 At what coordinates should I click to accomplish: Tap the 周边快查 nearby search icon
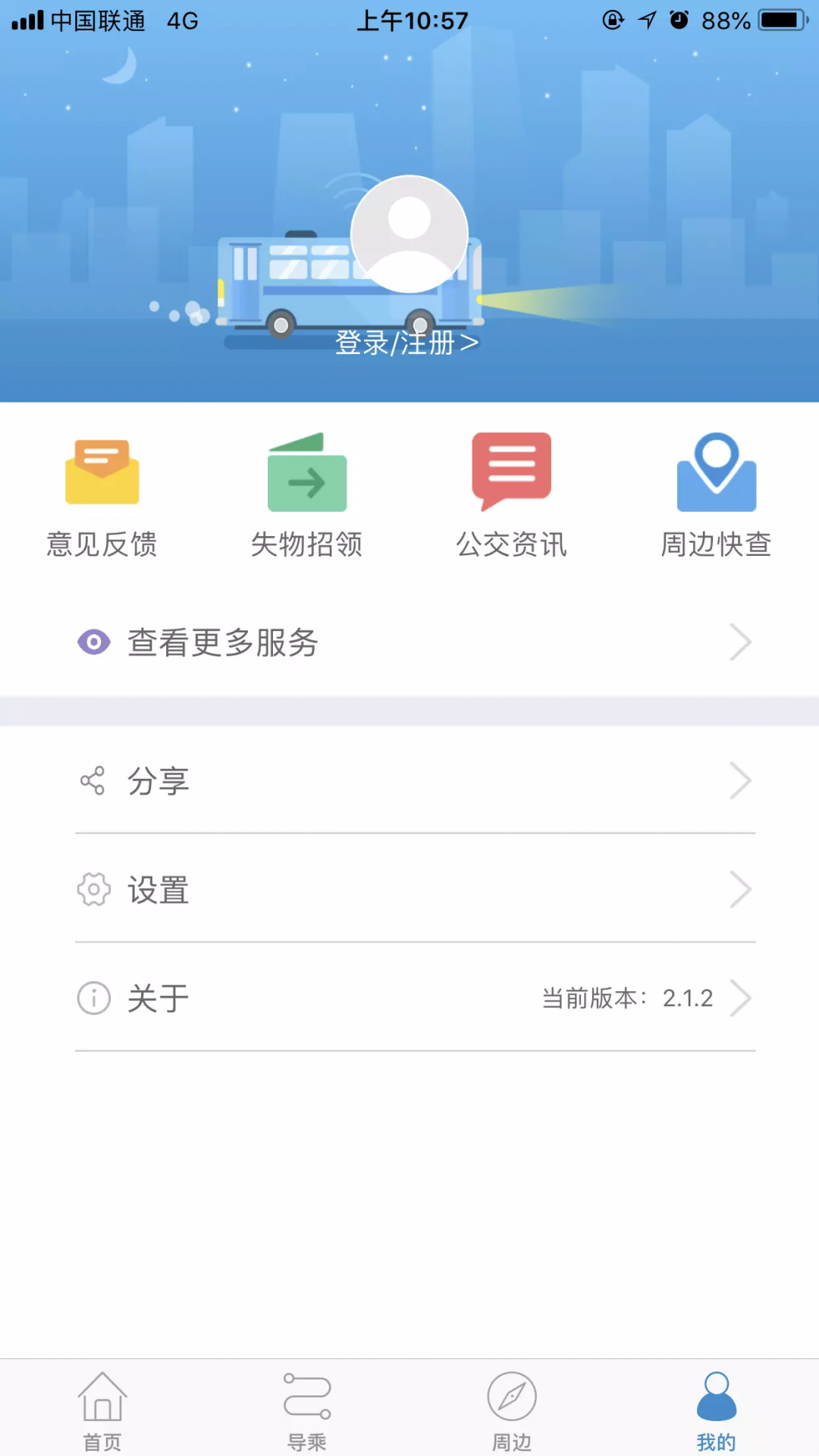[716, 470]
